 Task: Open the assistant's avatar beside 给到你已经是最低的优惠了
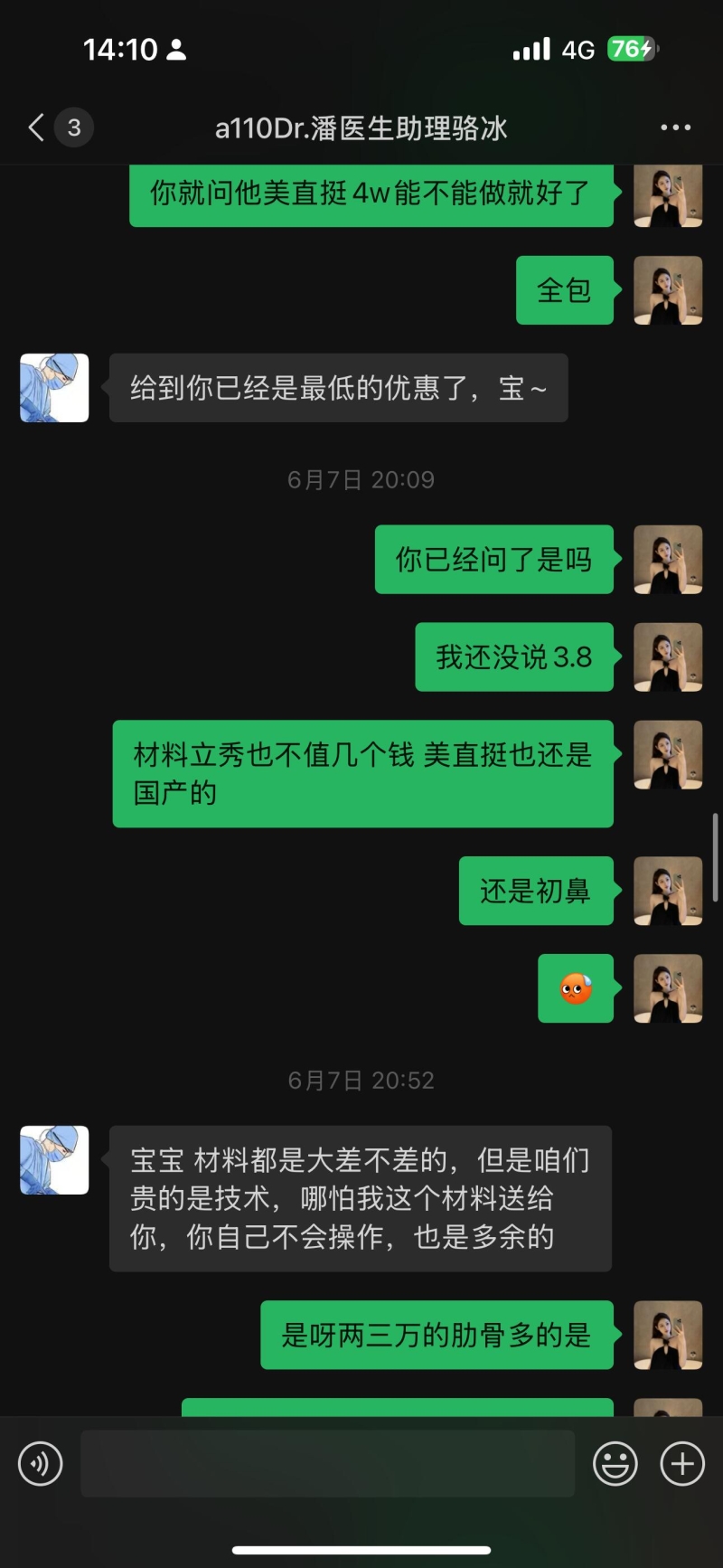[54, 388]
